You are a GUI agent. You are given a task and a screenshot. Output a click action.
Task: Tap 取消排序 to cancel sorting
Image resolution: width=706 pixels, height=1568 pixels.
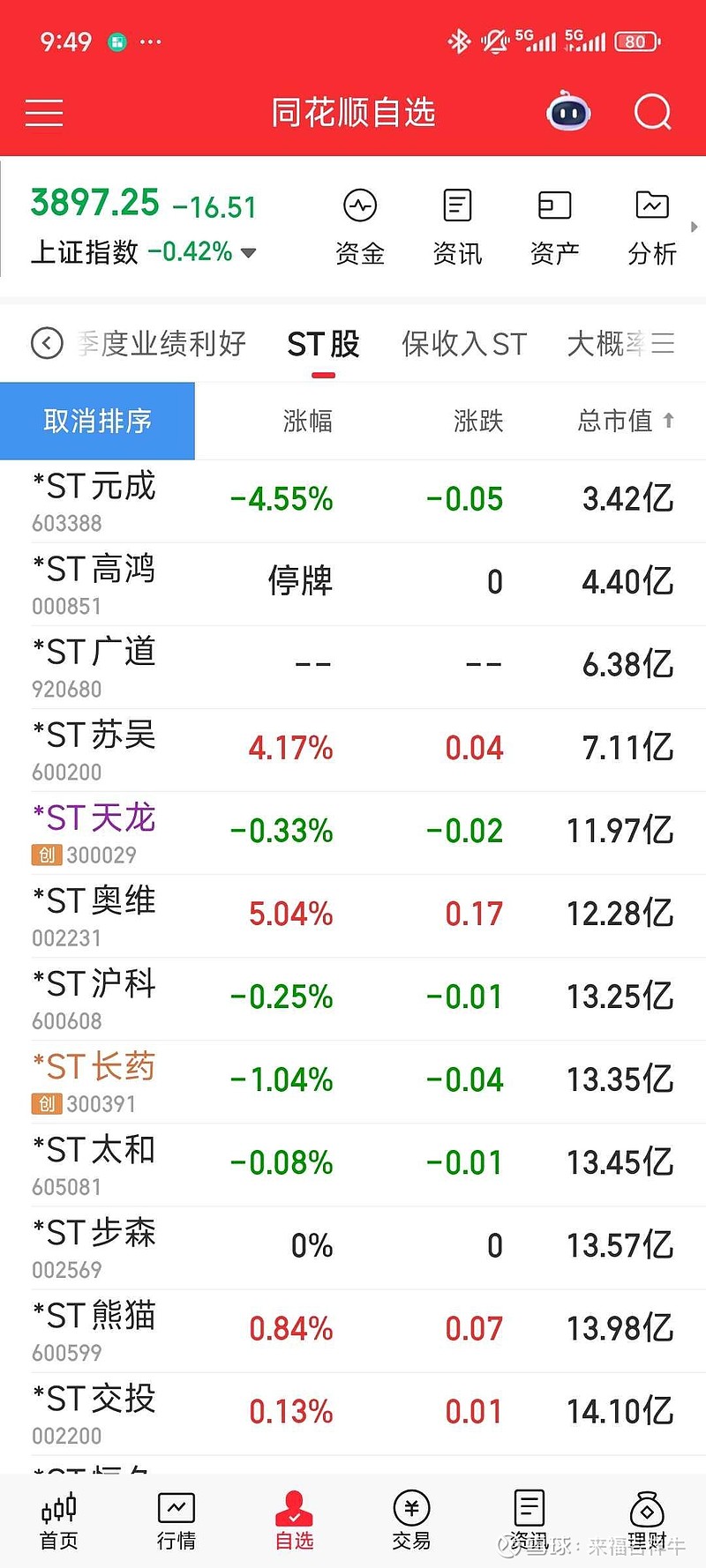point(97,421)
